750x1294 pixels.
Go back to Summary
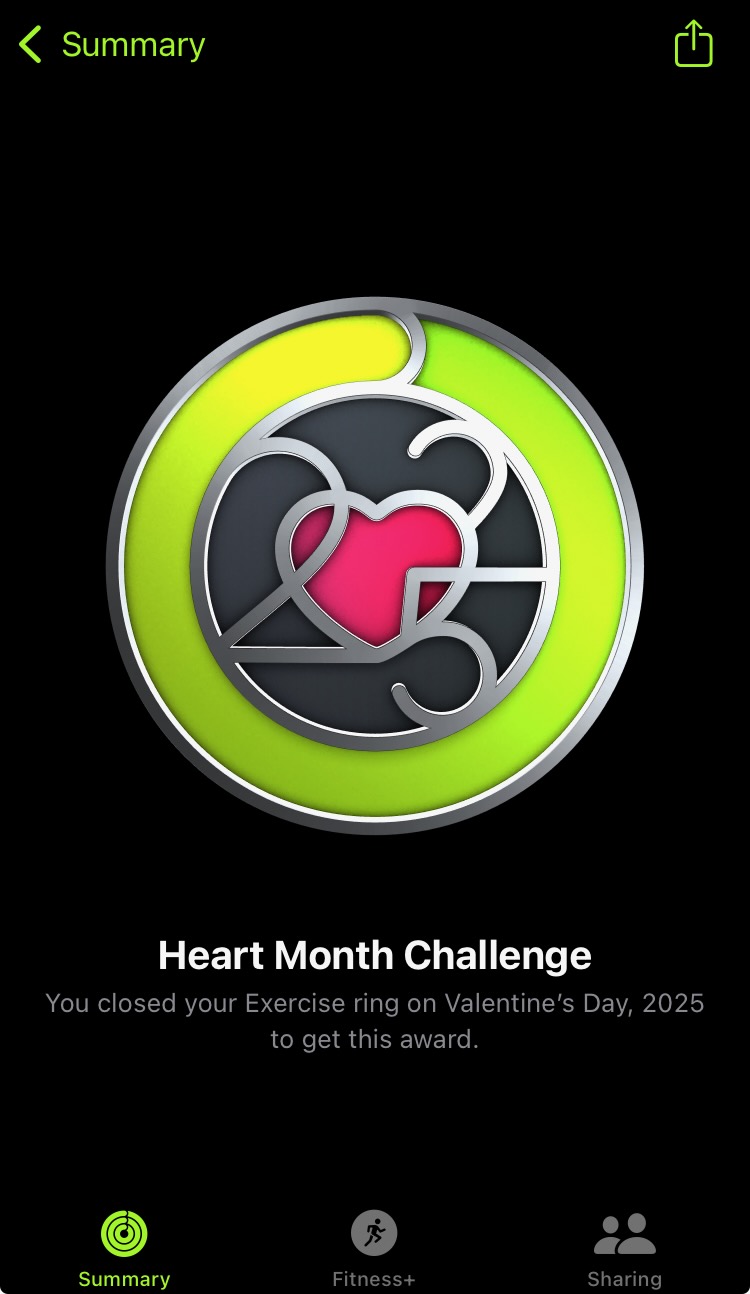pyautogui.click(x=111, y=45)
